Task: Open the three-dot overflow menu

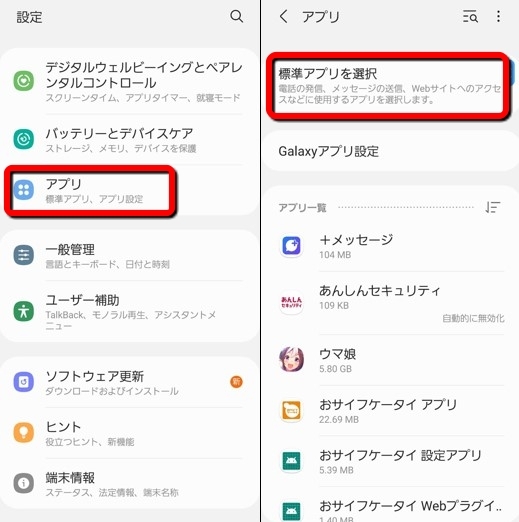Action: point(498,16)
